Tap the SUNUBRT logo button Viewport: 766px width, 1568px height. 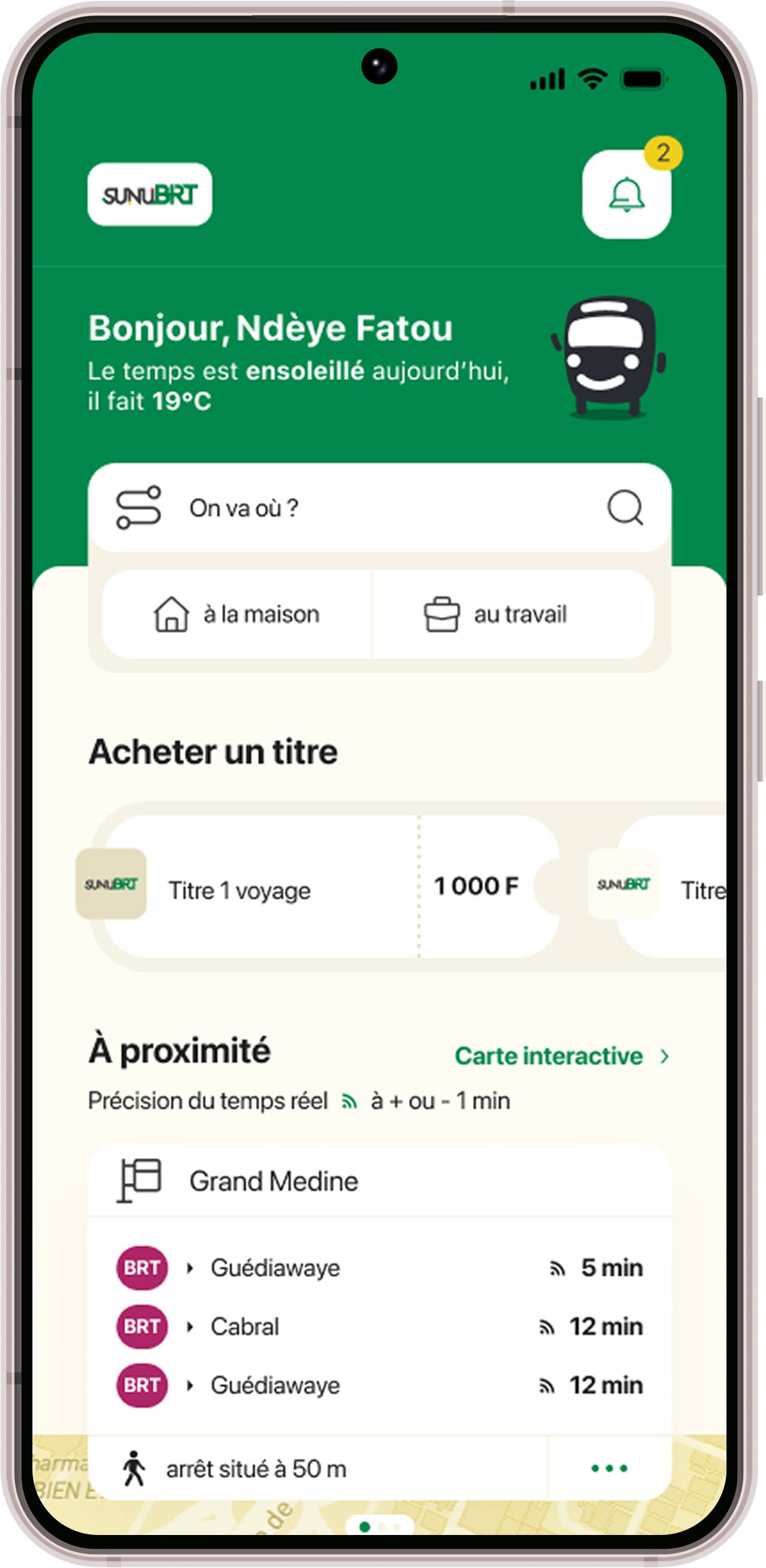[150, 195]
